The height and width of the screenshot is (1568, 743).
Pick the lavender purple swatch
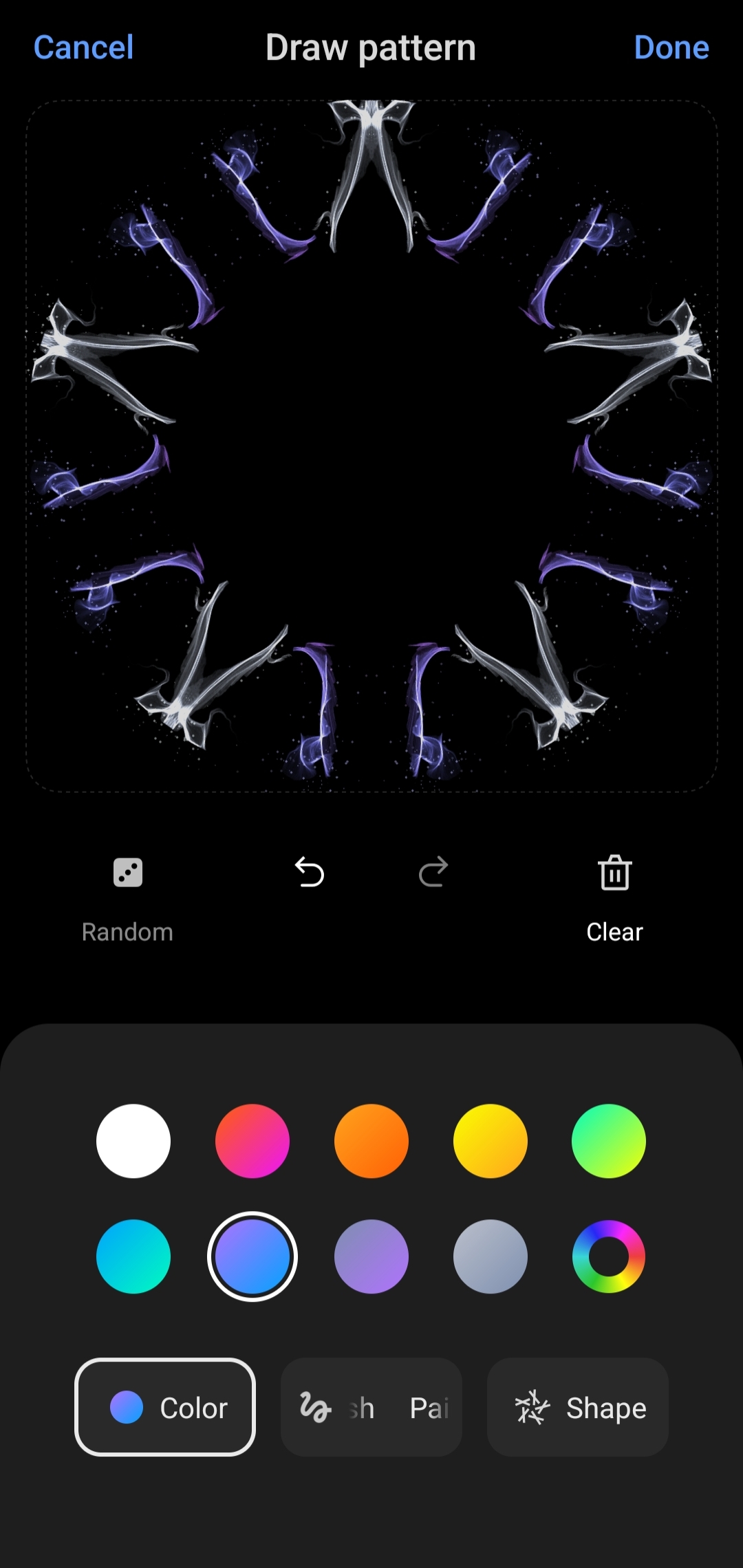coord(371,1256)
